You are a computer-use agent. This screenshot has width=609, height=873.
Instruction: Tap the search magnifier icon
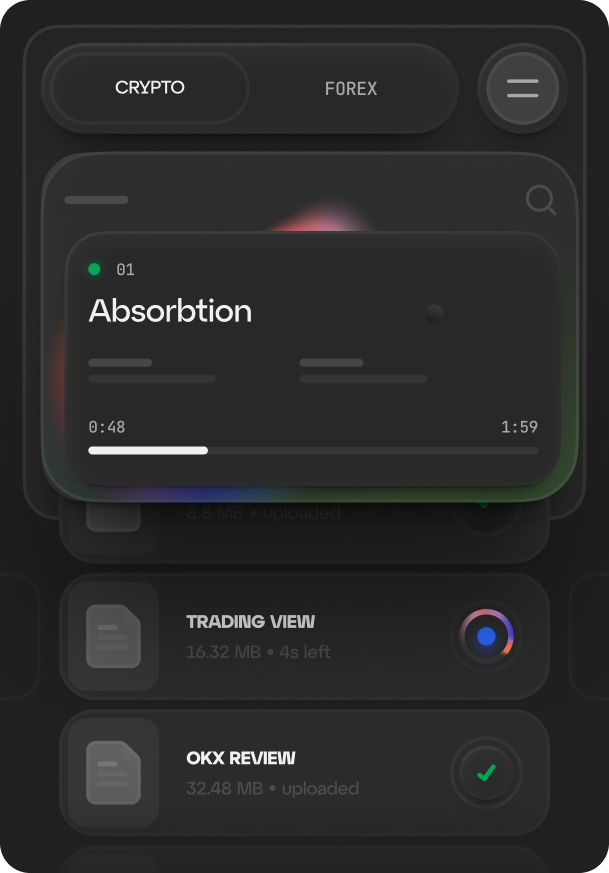click(540, 201)
